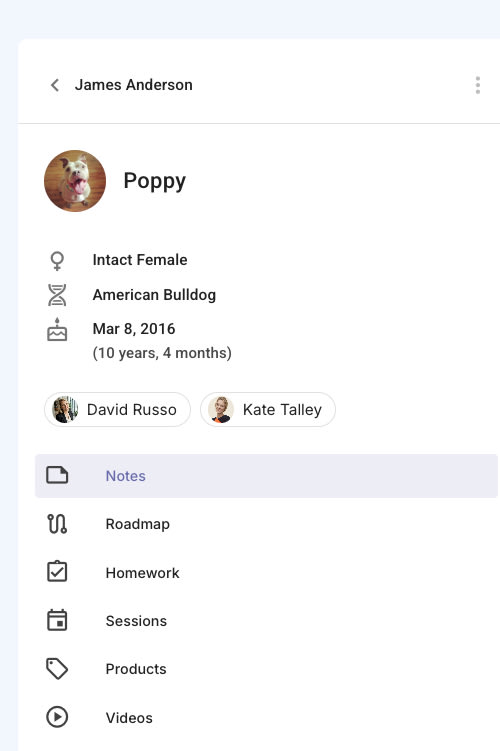Go to the Videos section
Screen dimensions: 500x751
point(266,717)
